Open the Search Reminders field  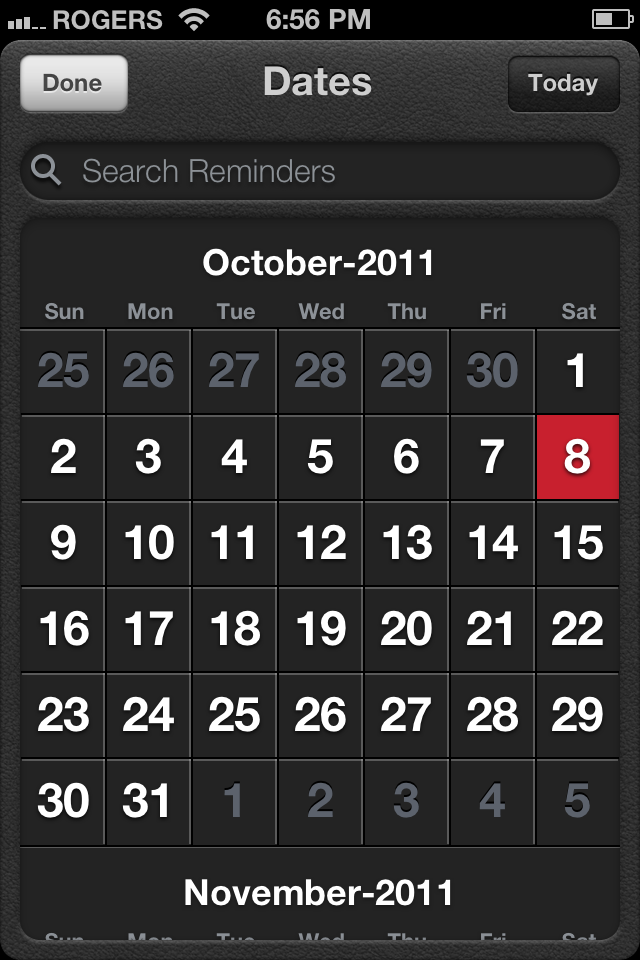point(320,171)
